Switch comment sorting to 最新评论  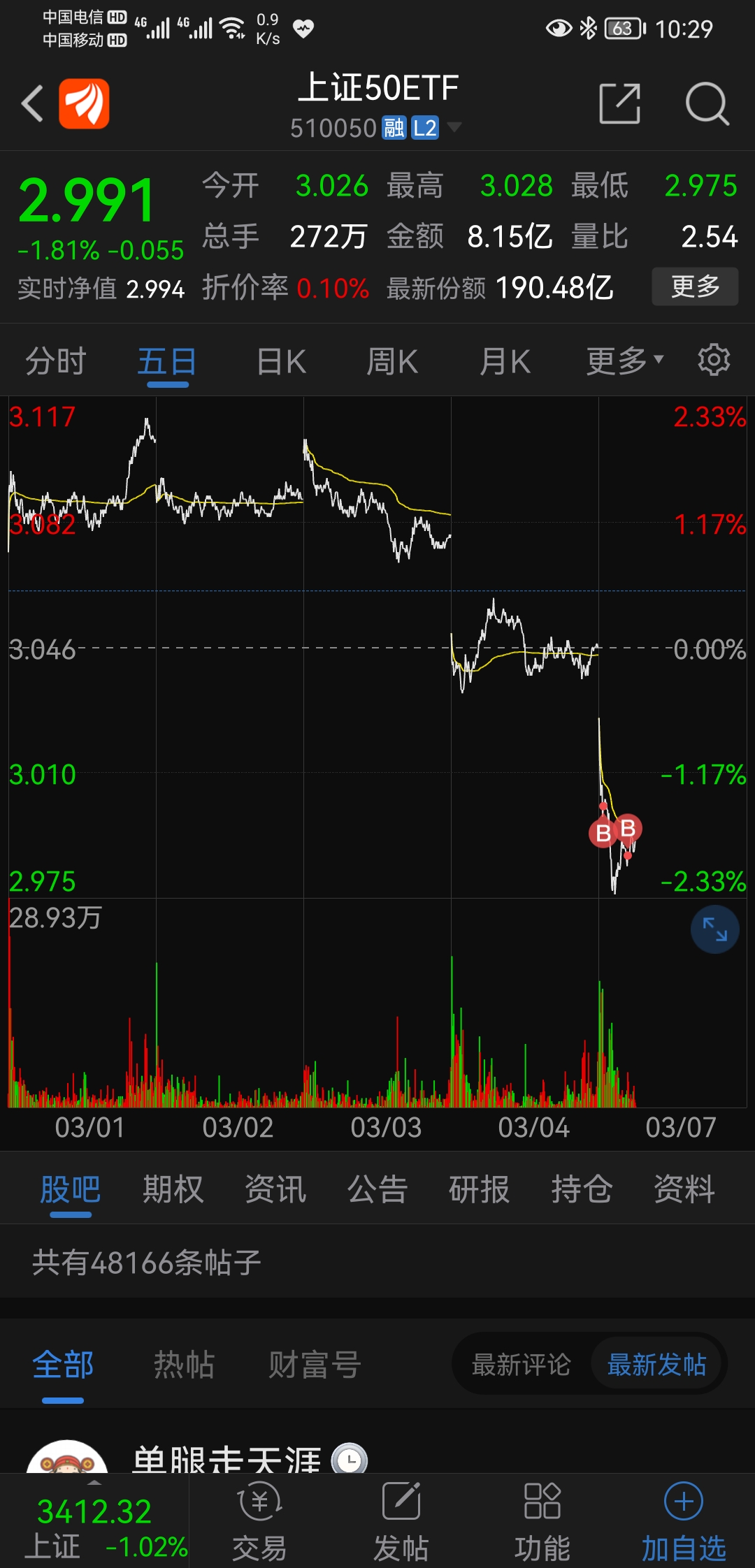pos(522,1364)
